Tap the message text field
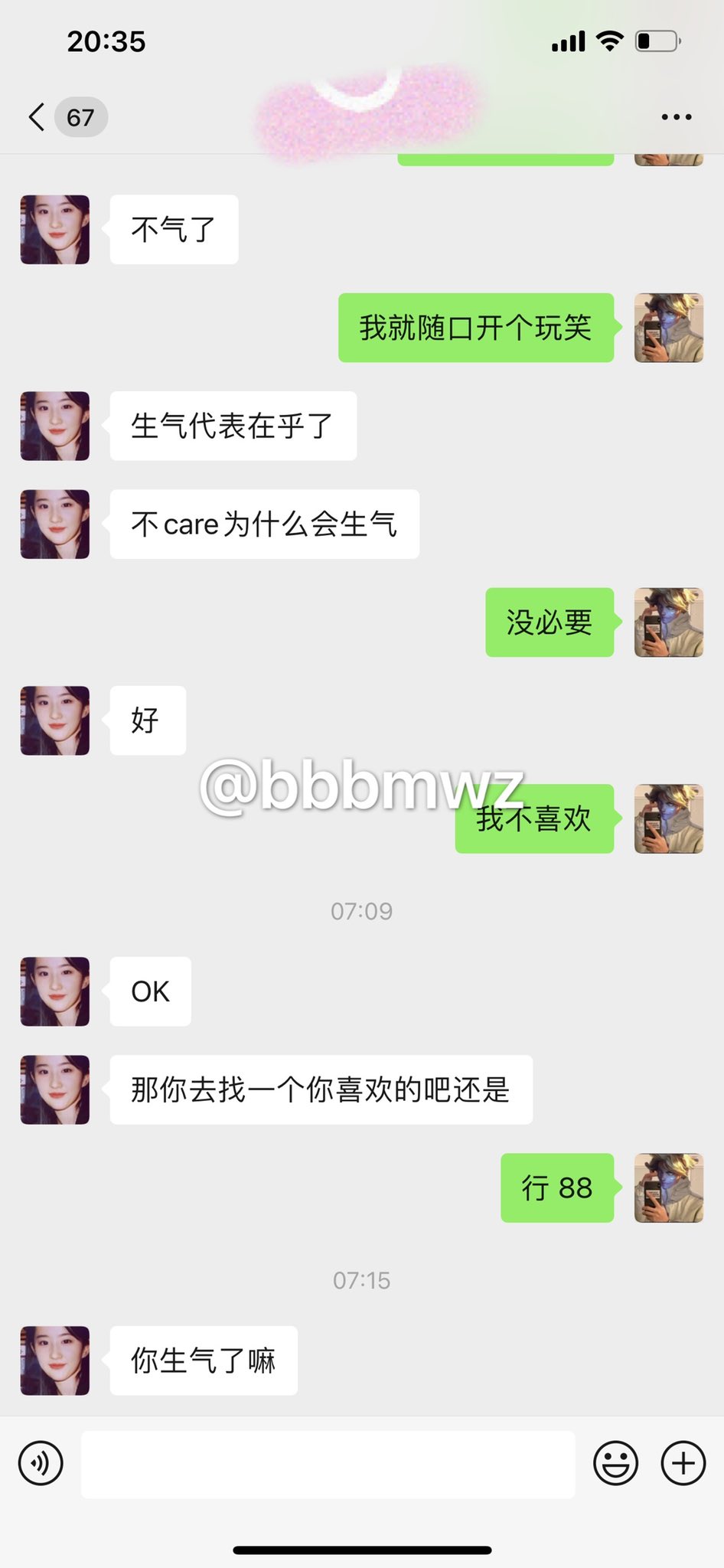 click(x=328, y=1464)
